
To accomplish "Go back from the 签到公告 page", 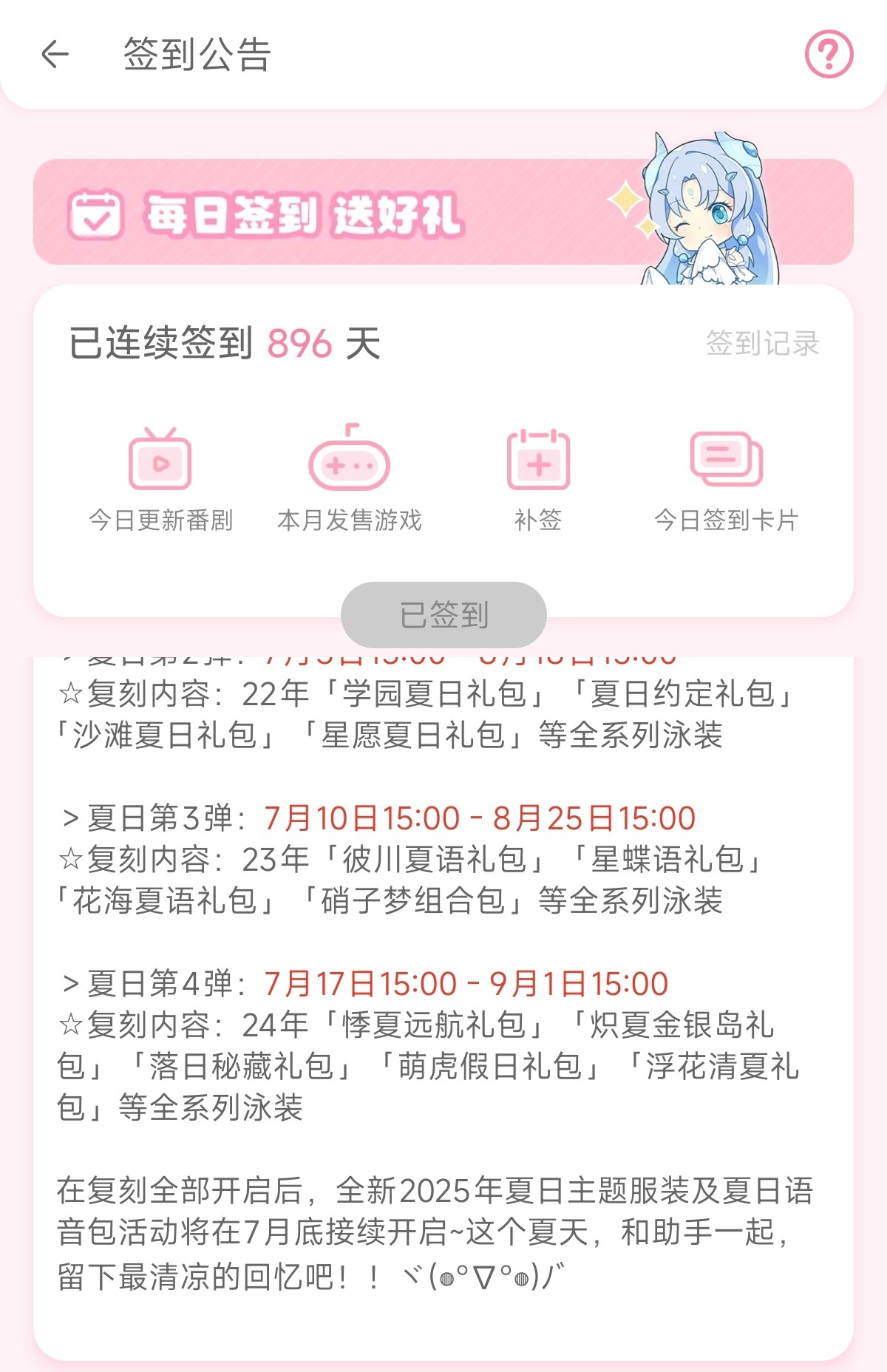I will point(55,54).
